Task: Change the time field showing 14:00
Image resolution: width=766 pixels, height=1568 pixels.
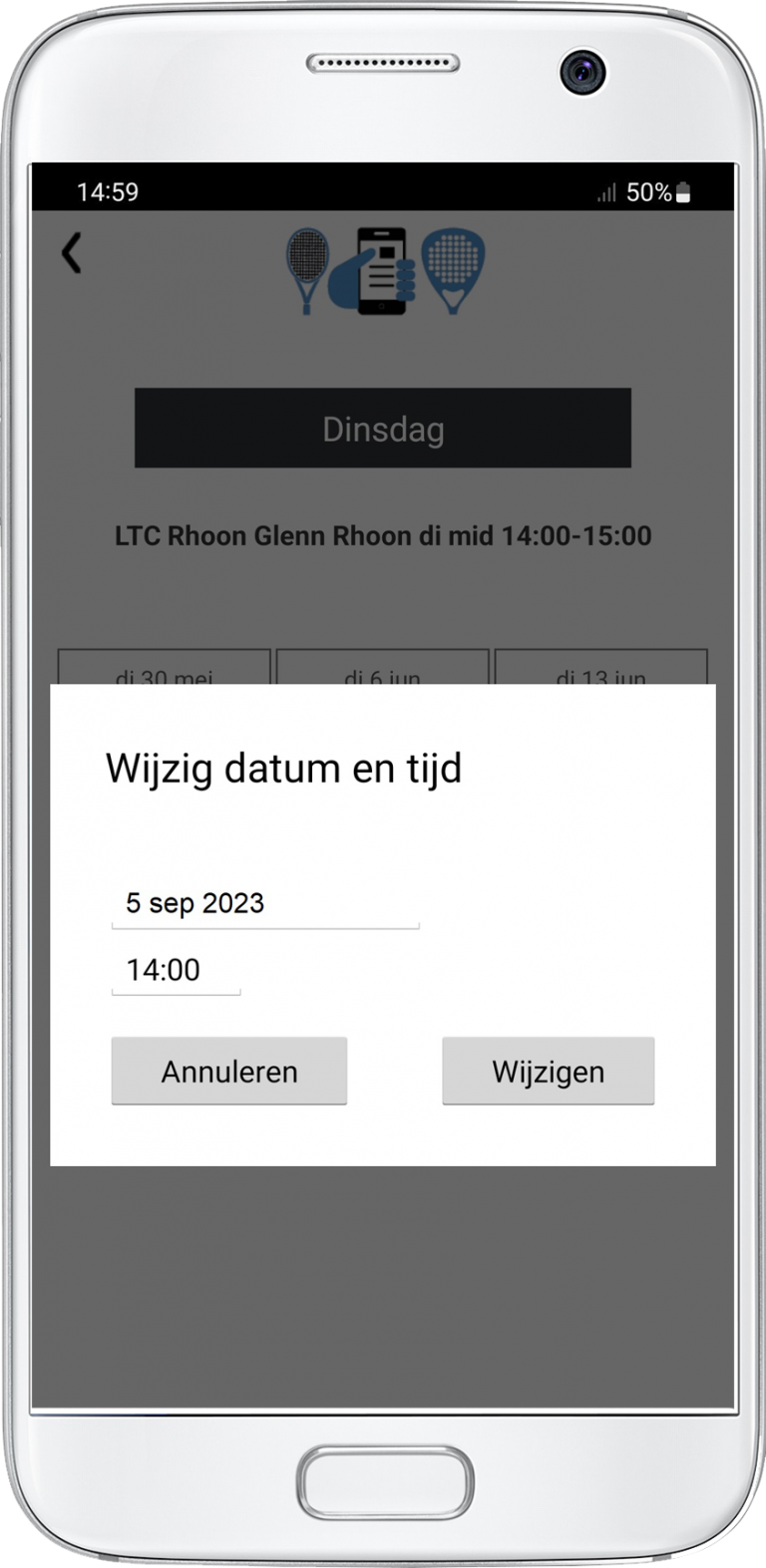Action: (176, 970)
